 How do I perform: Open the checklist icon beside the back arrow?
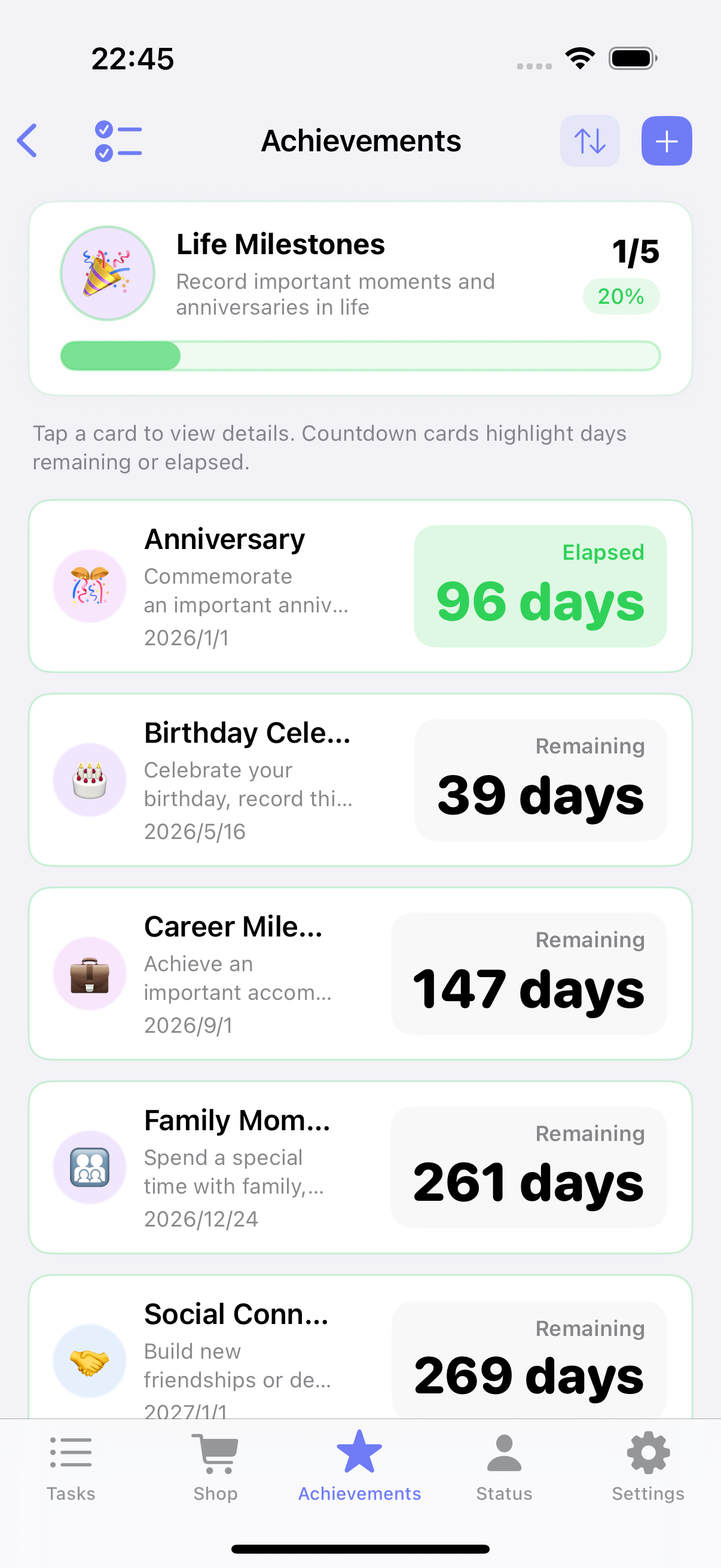click(118, 141)
